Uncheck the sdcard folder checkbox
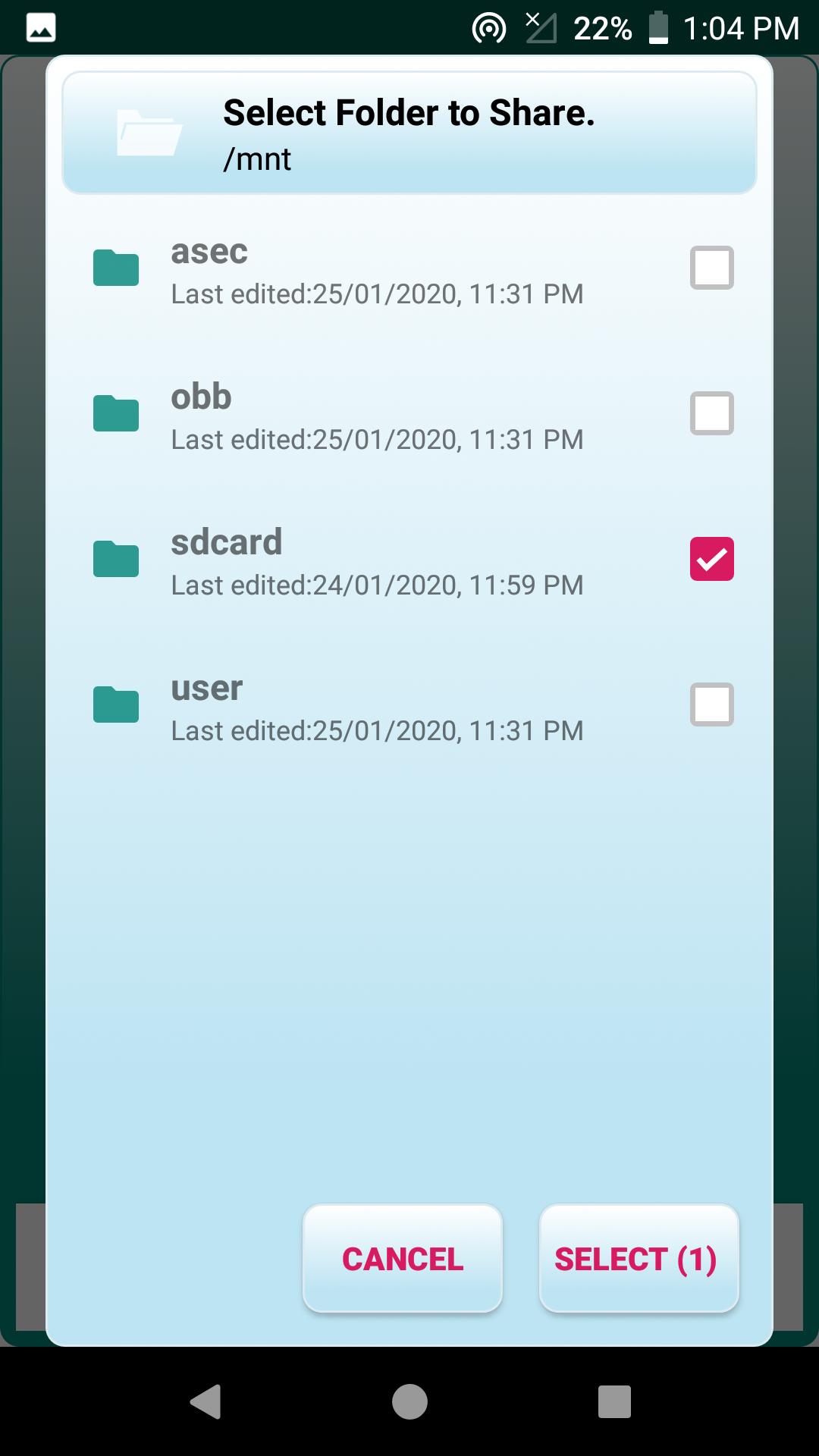Screen dimensions: 819x1456 711,559
